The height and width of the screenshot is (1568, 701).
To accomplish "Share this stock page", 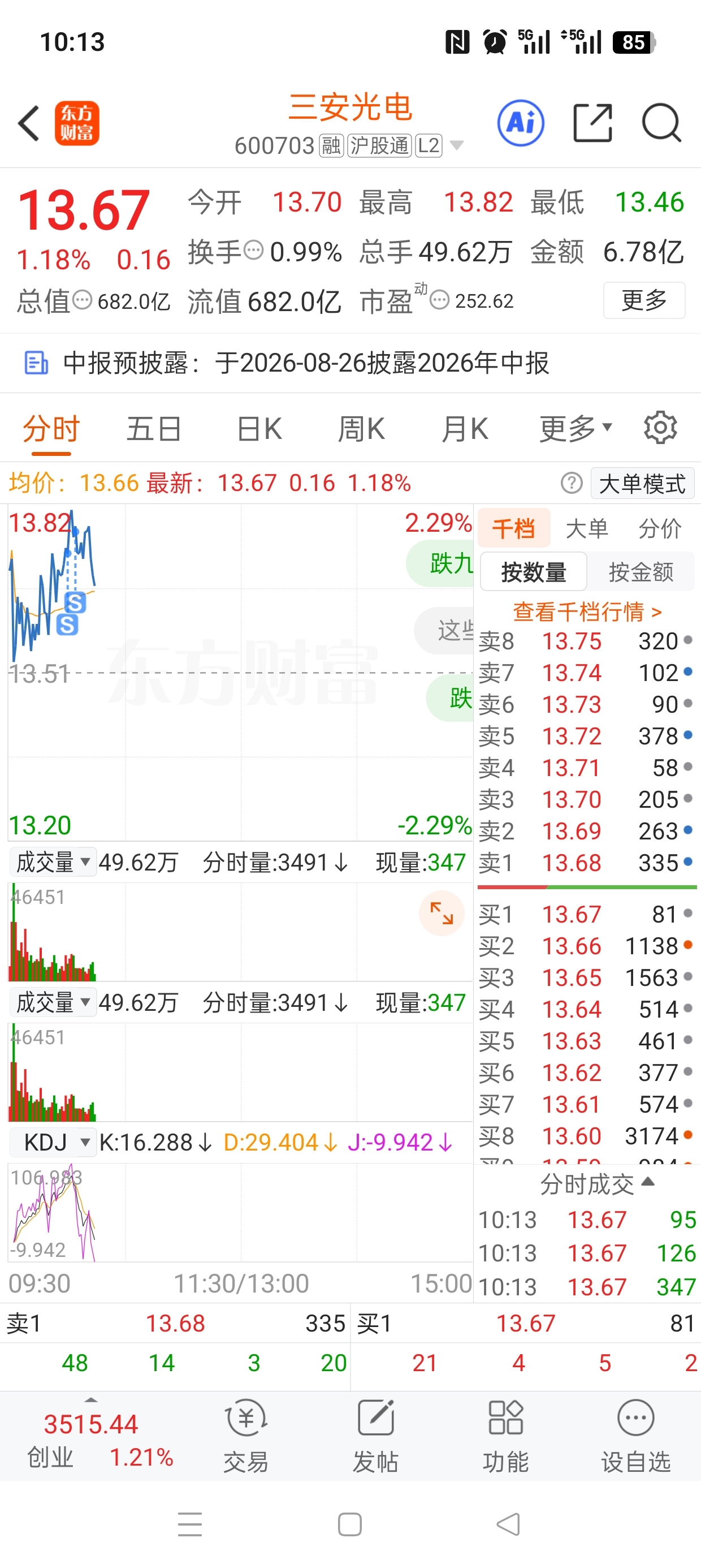I will pyautogui.click(x=592, y=123).
